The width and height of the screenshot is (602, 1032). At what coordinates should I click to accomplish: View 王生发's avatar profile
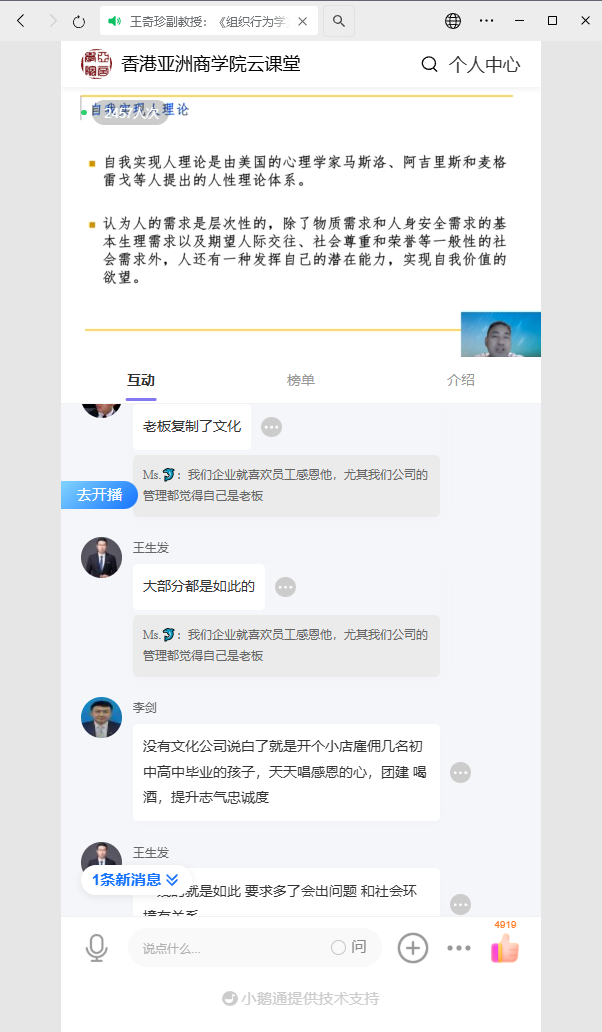click(101, 557)
